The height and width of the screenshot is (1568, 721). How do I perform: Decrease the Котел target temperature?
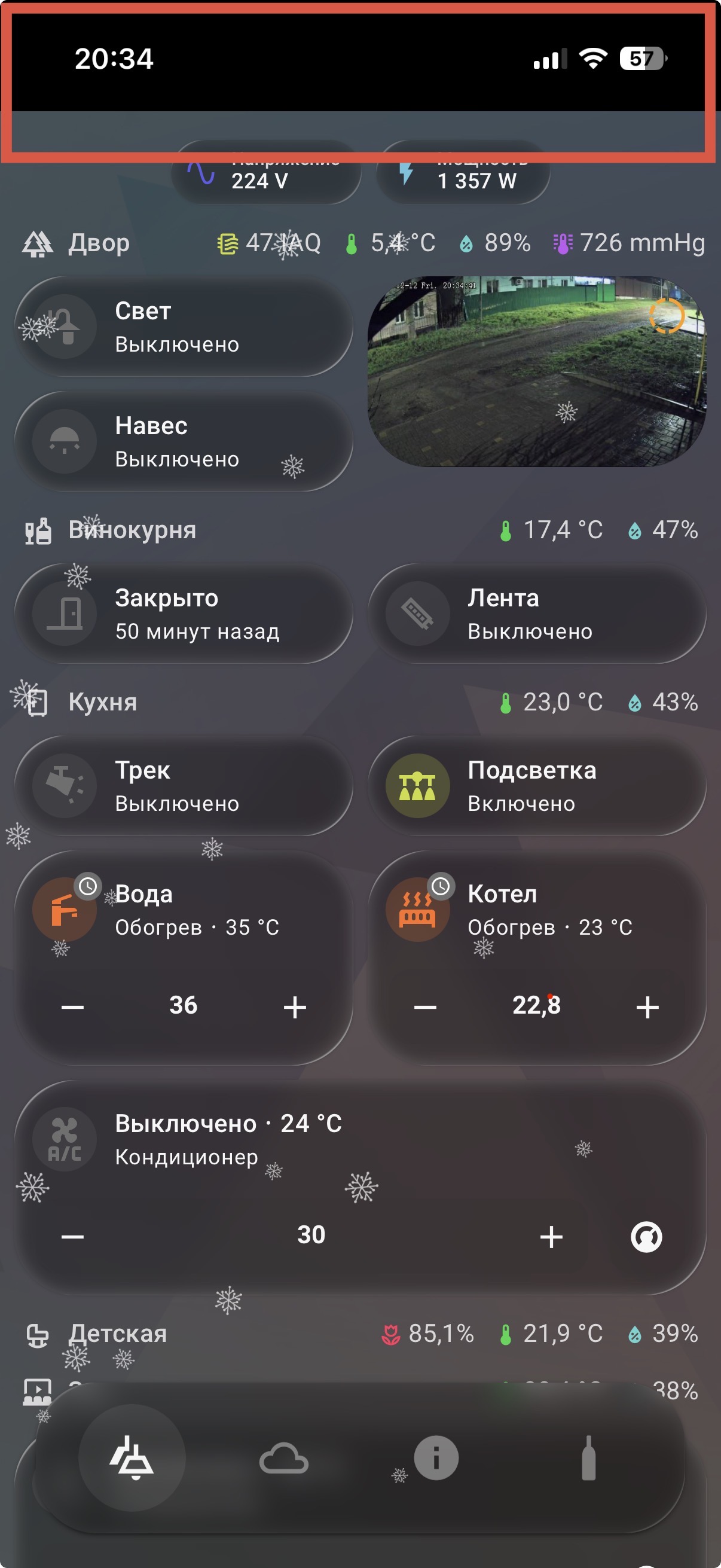(425, 1007)
